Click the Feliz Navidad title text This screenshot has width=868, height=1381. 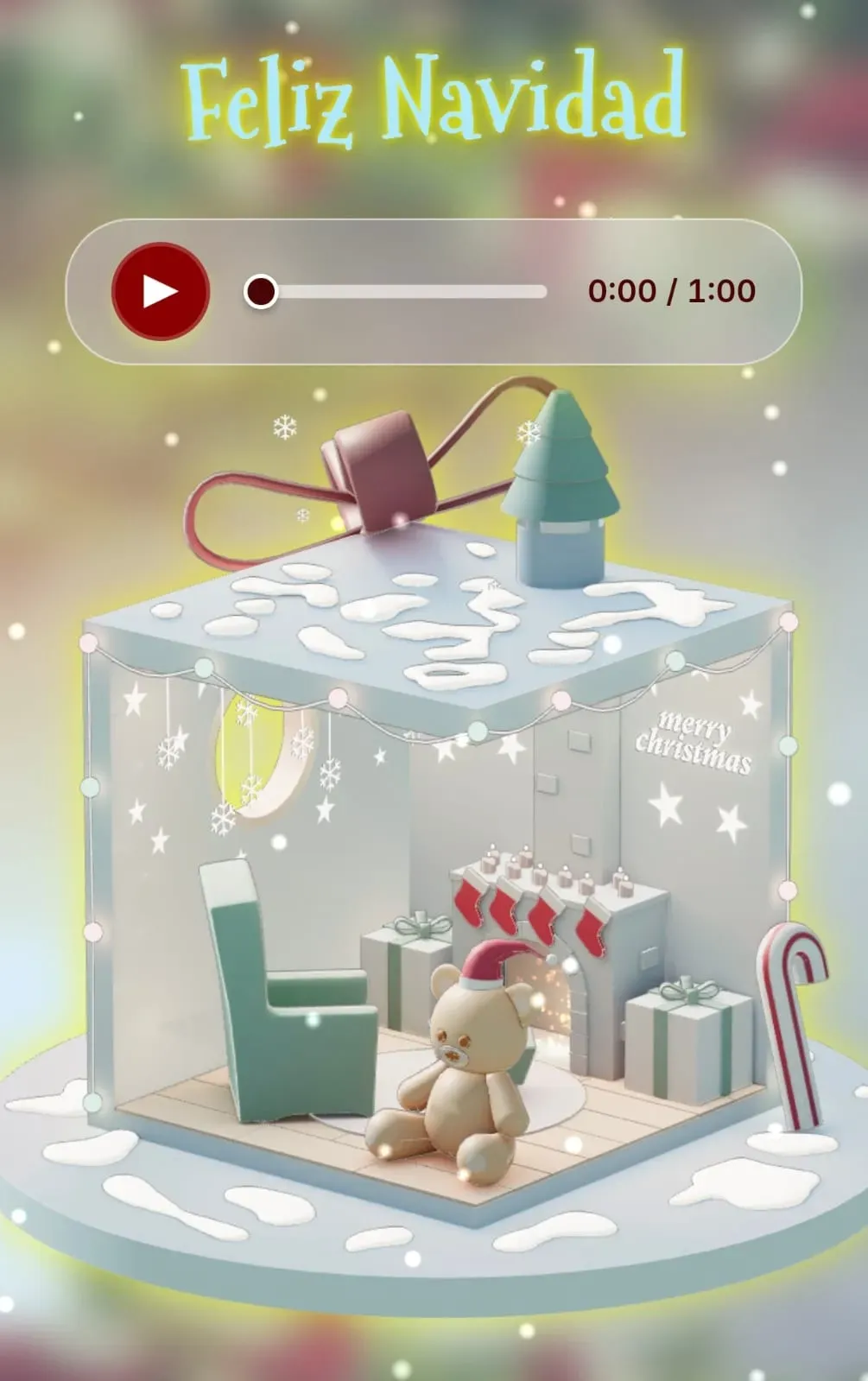click(434, 98)
